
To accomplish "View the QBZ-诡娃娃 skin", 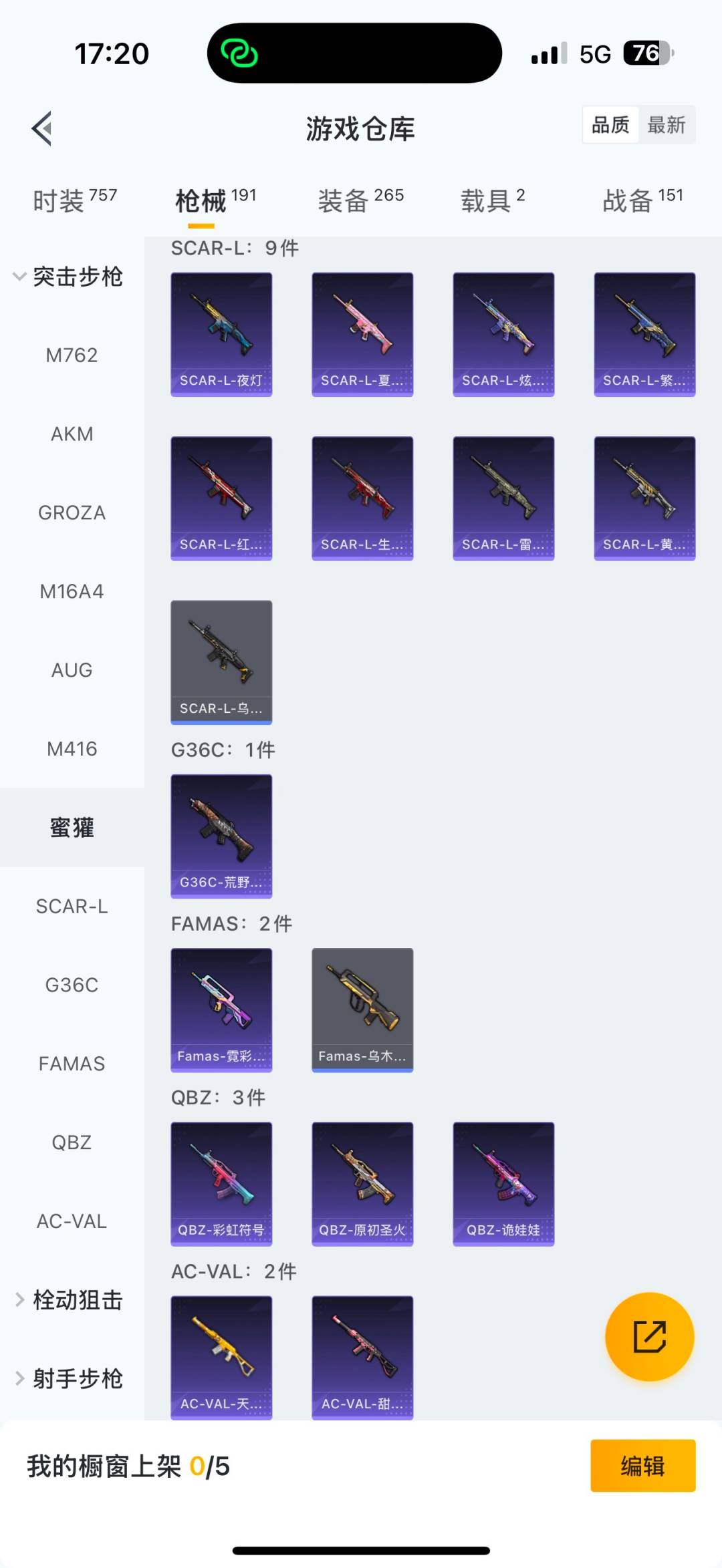I will click(x=503, y=1183).
